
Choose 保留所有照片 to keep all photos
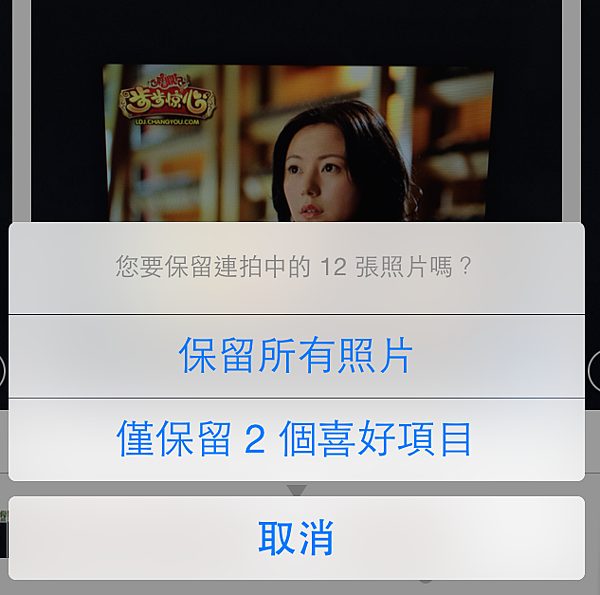point(296,356)
